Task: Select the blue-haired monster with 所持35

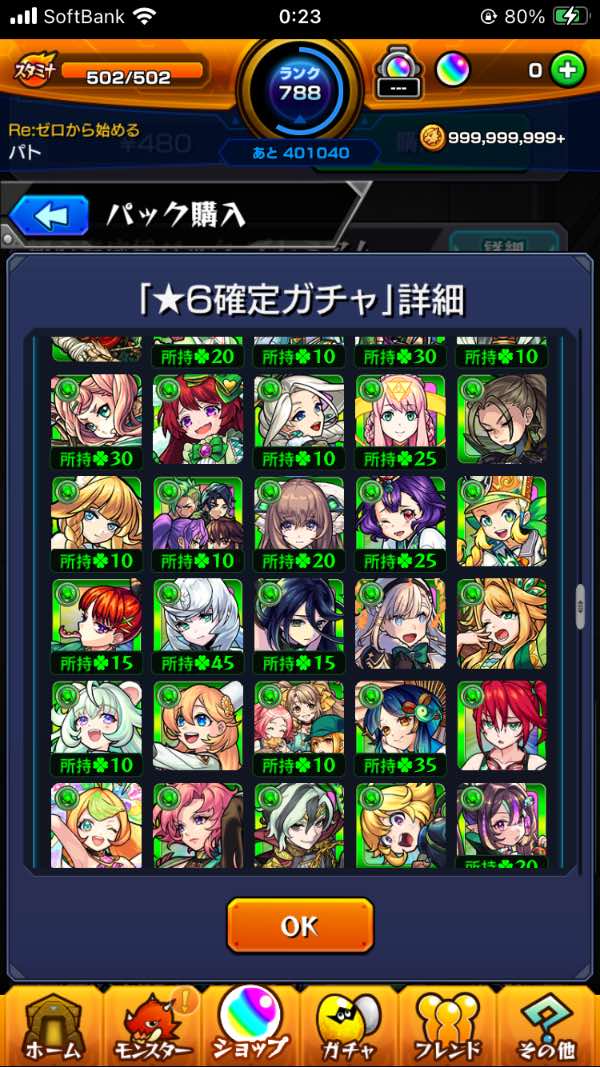Action: (x=400, y=728)
